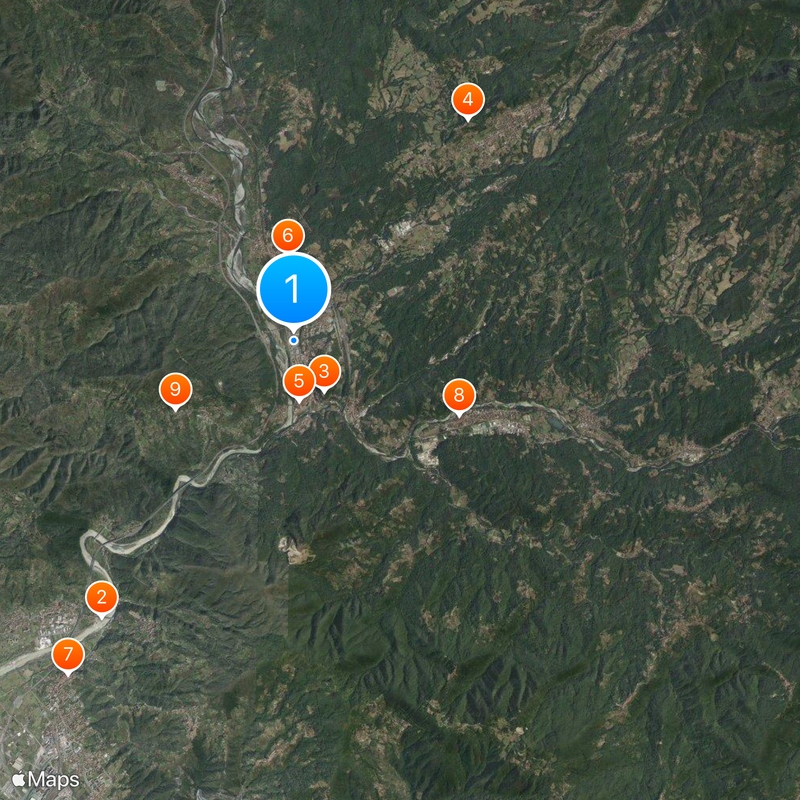
Task: Select map pin number 8
Action: [x=459, y=394]
